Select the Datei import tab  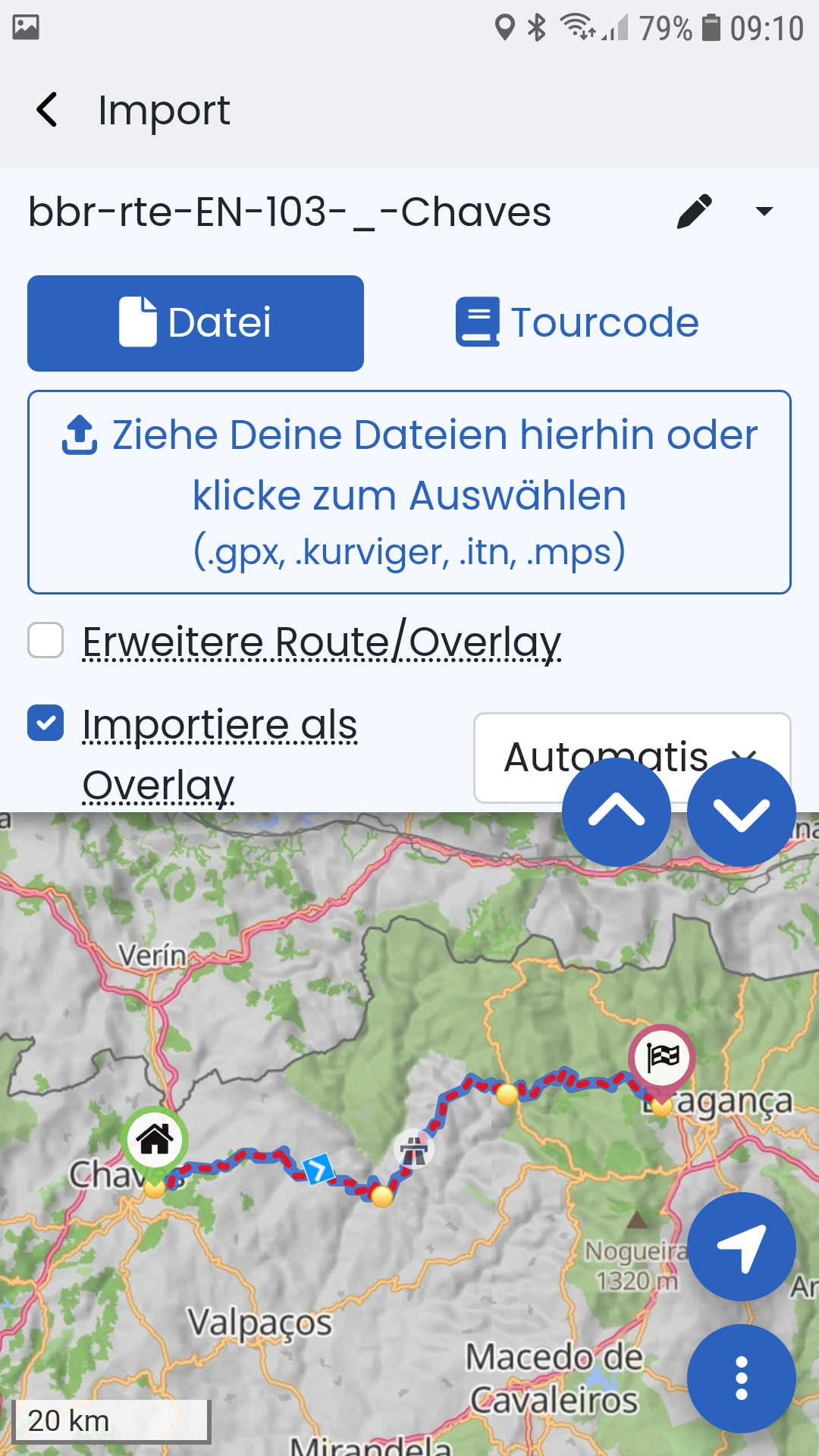(x=196, y=323)
